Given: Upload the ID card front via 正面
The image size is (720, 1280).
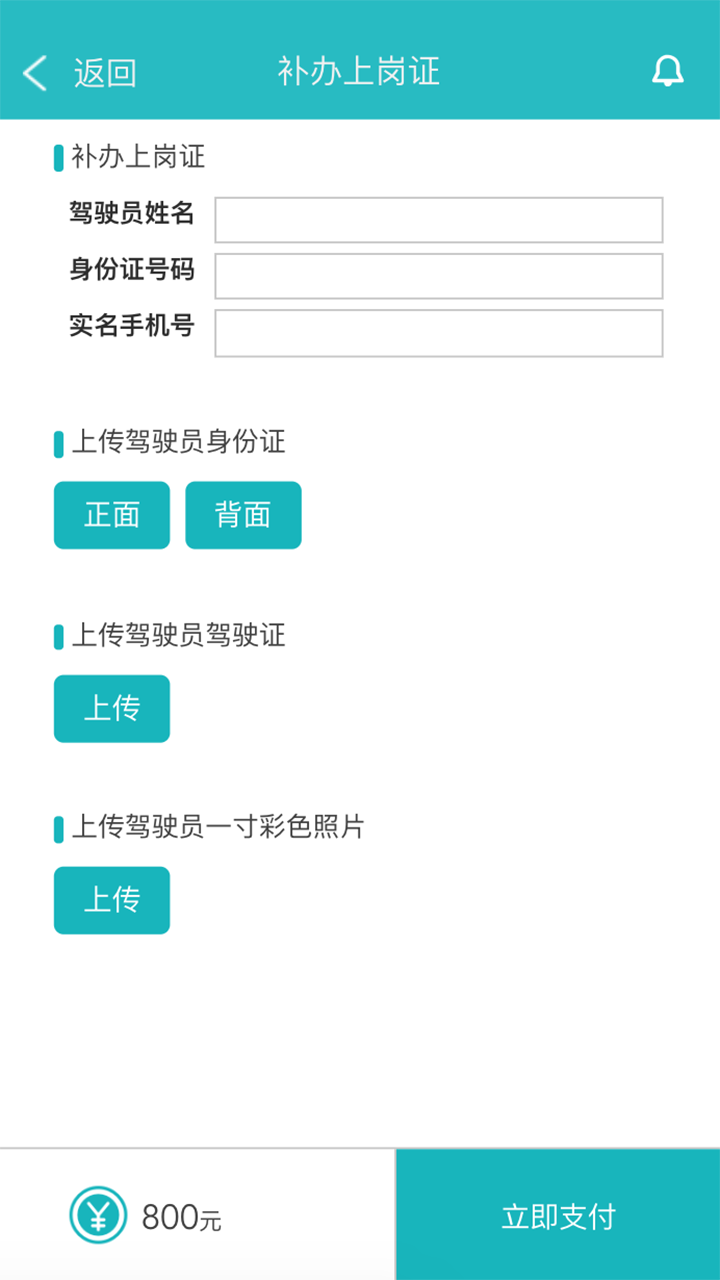Looking at the screenshot, I should click(x=111, y=515).
